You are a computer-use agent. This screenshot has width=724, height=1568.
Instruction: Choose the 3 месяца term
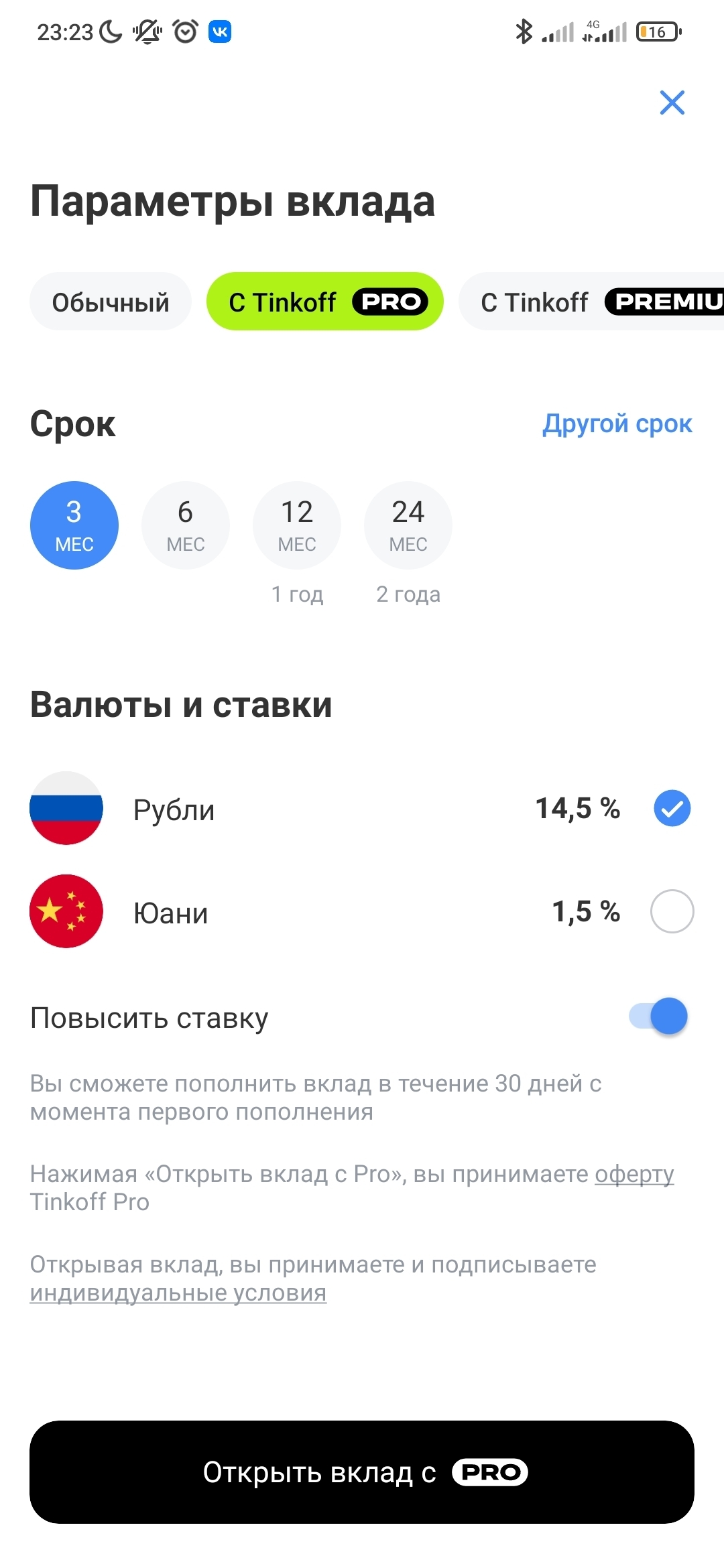(x=74, y=525)
